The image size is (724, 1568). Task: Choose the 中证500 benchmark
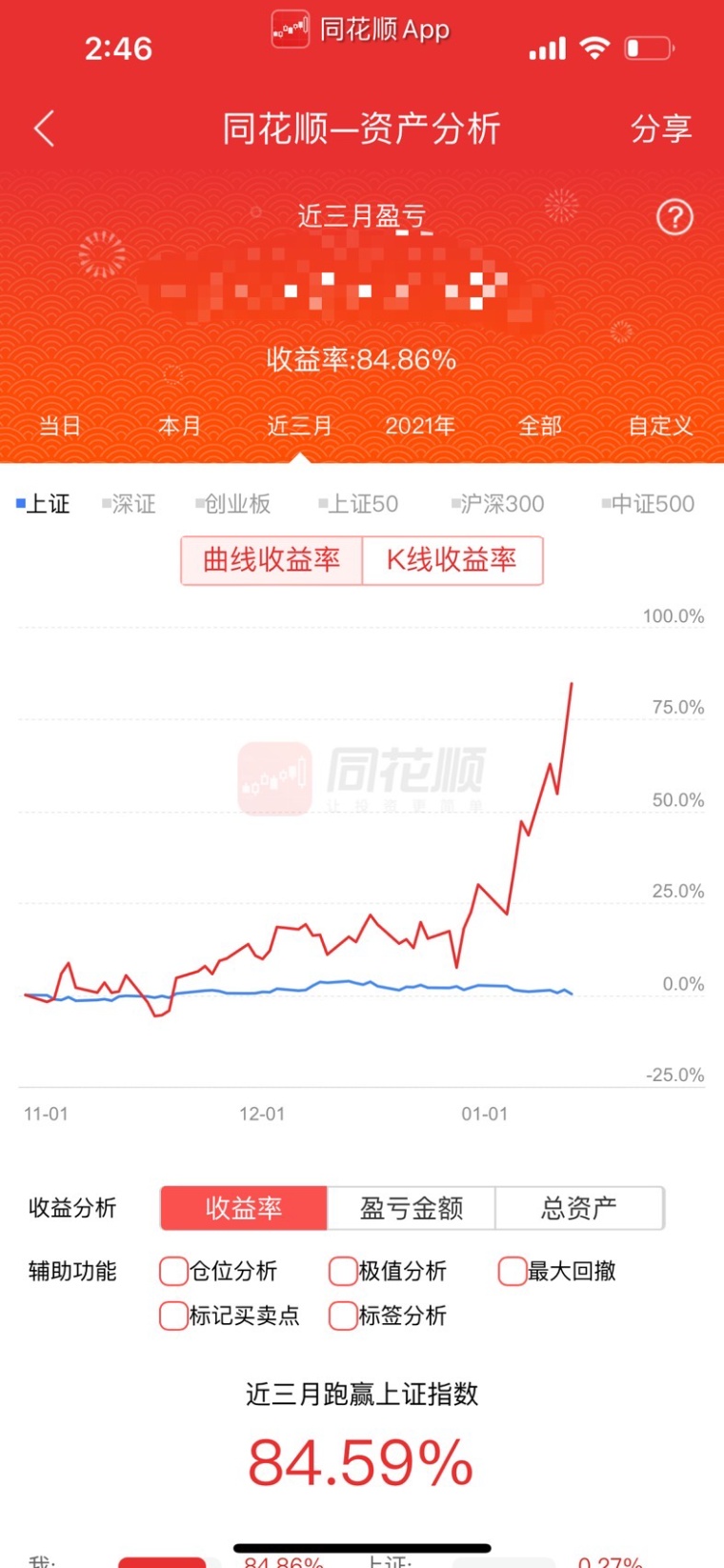coord(648,504)
